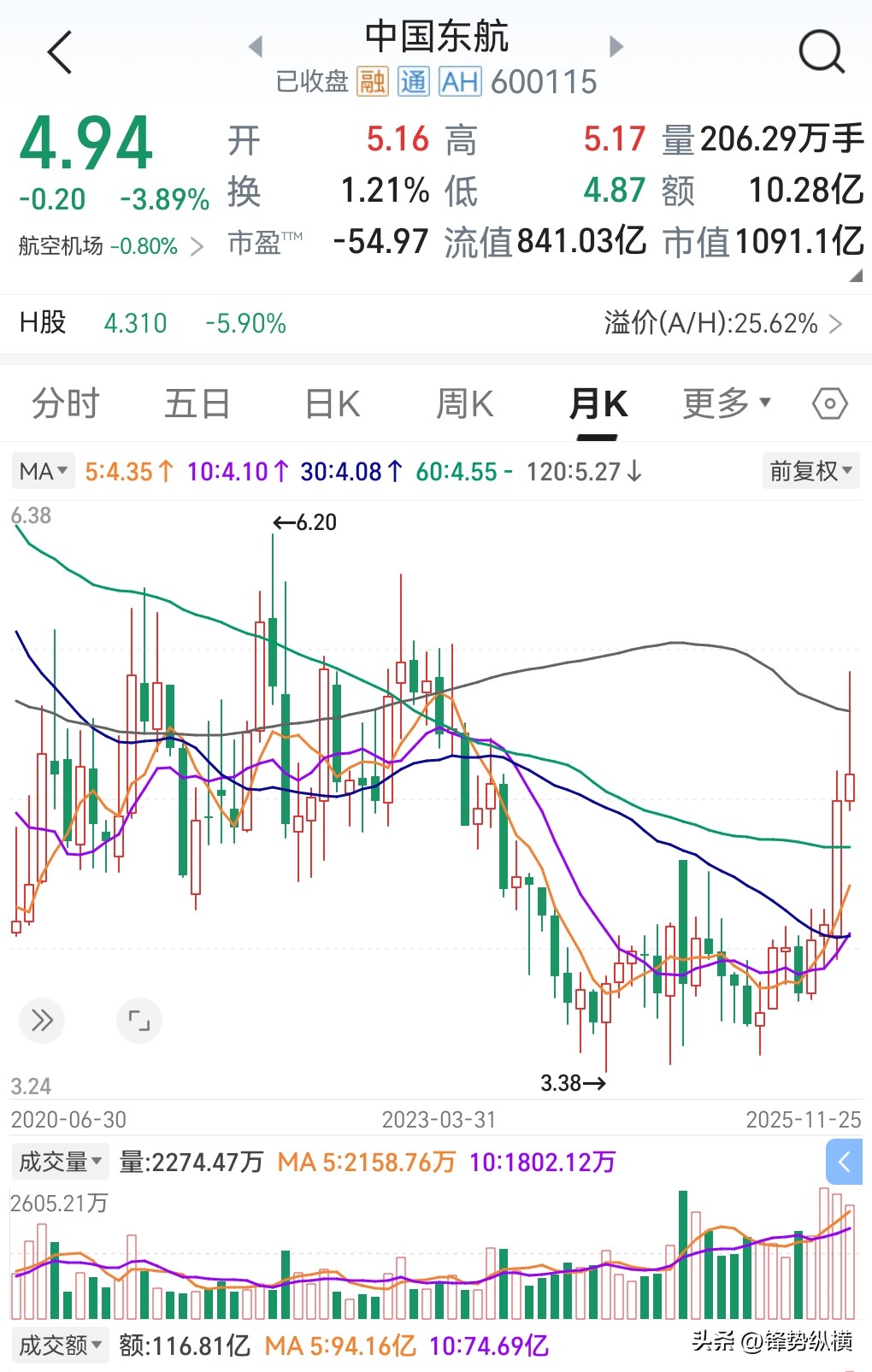This screenshot has width=872, height=1372.
Task: Select the 分时 intraday tab
Action: [x=66, y=403]
